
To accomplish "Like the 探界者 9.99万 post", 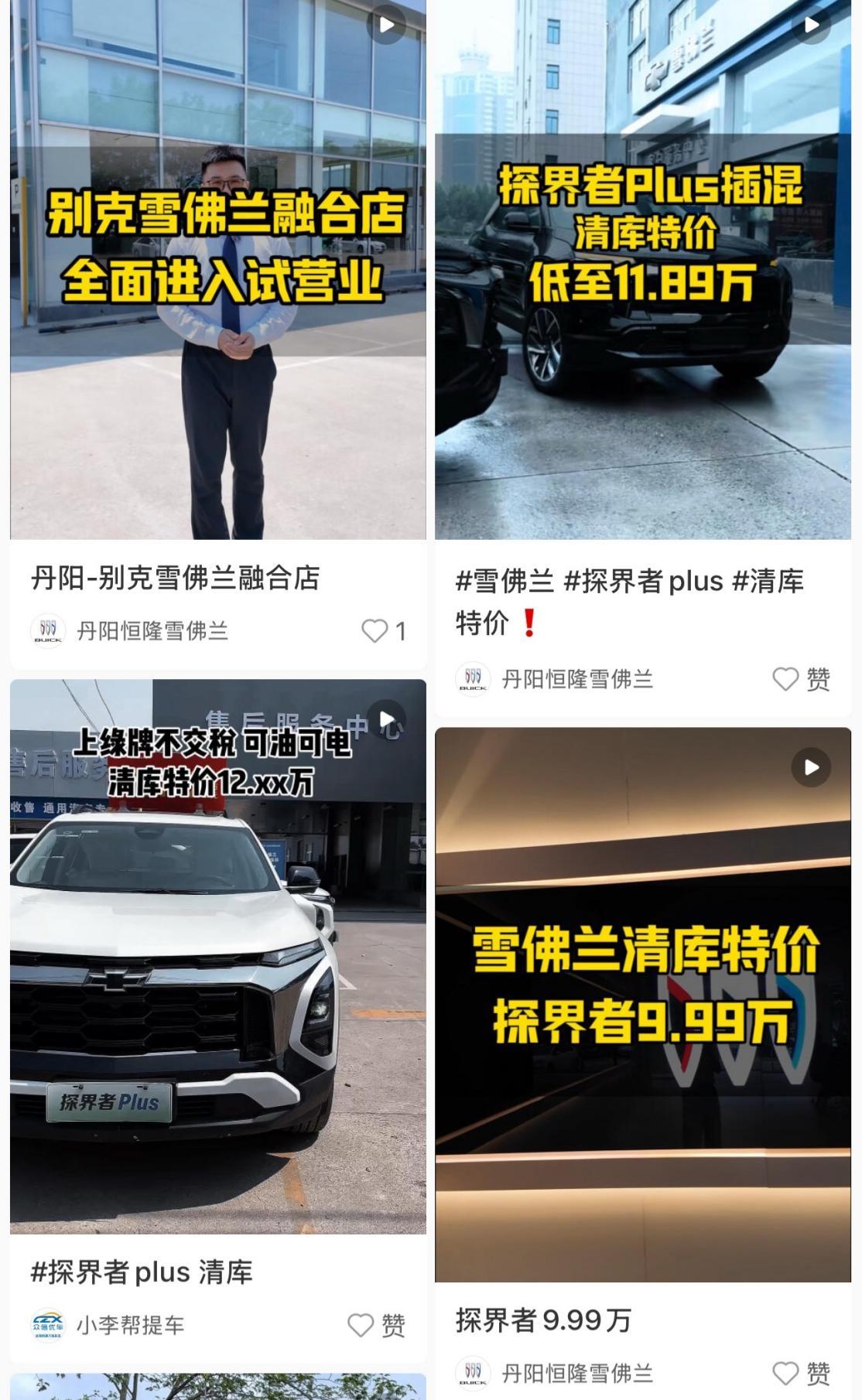I will pyautogui.click(x=785, y=1373).
